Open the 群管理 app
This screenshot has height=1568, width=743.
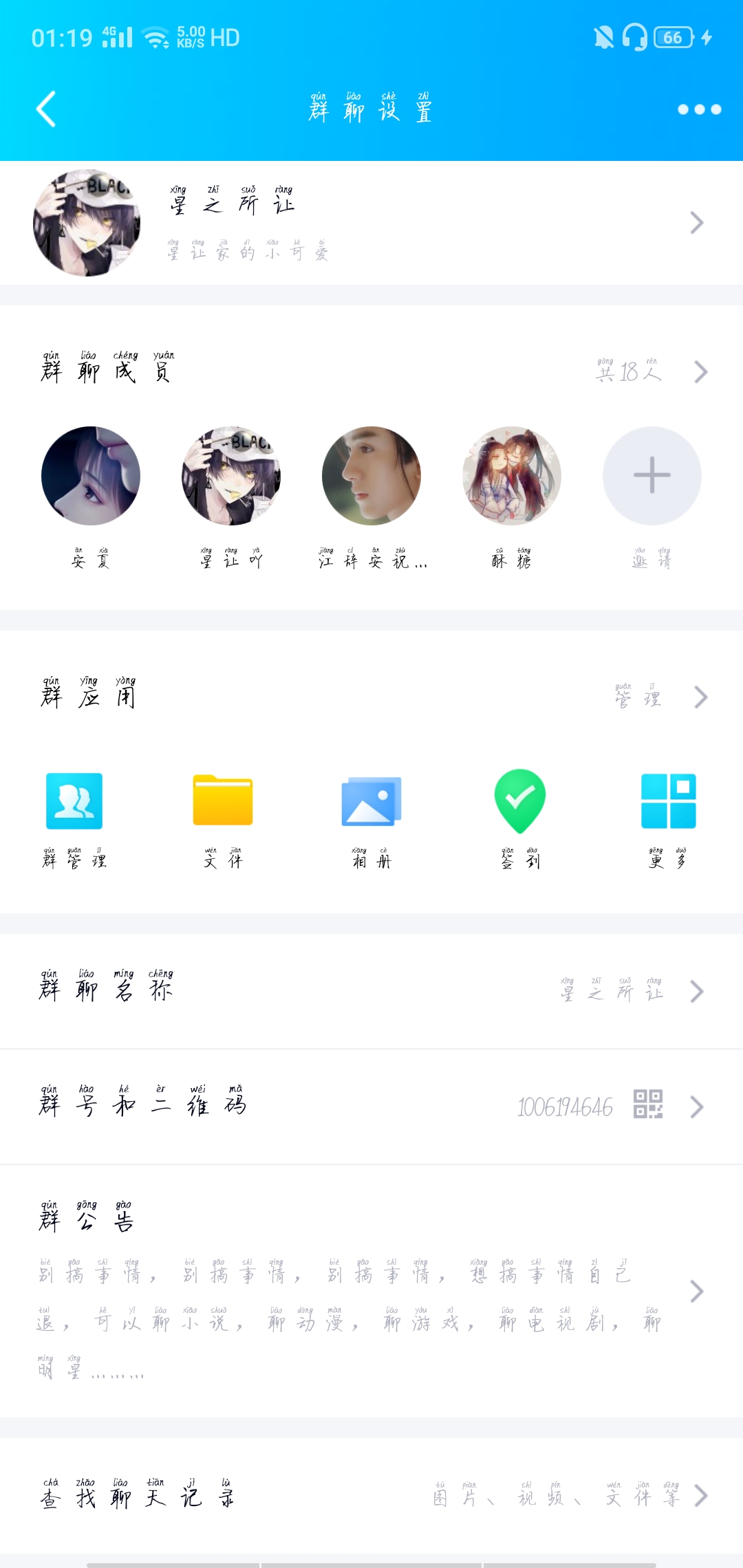tap(74, 801)
